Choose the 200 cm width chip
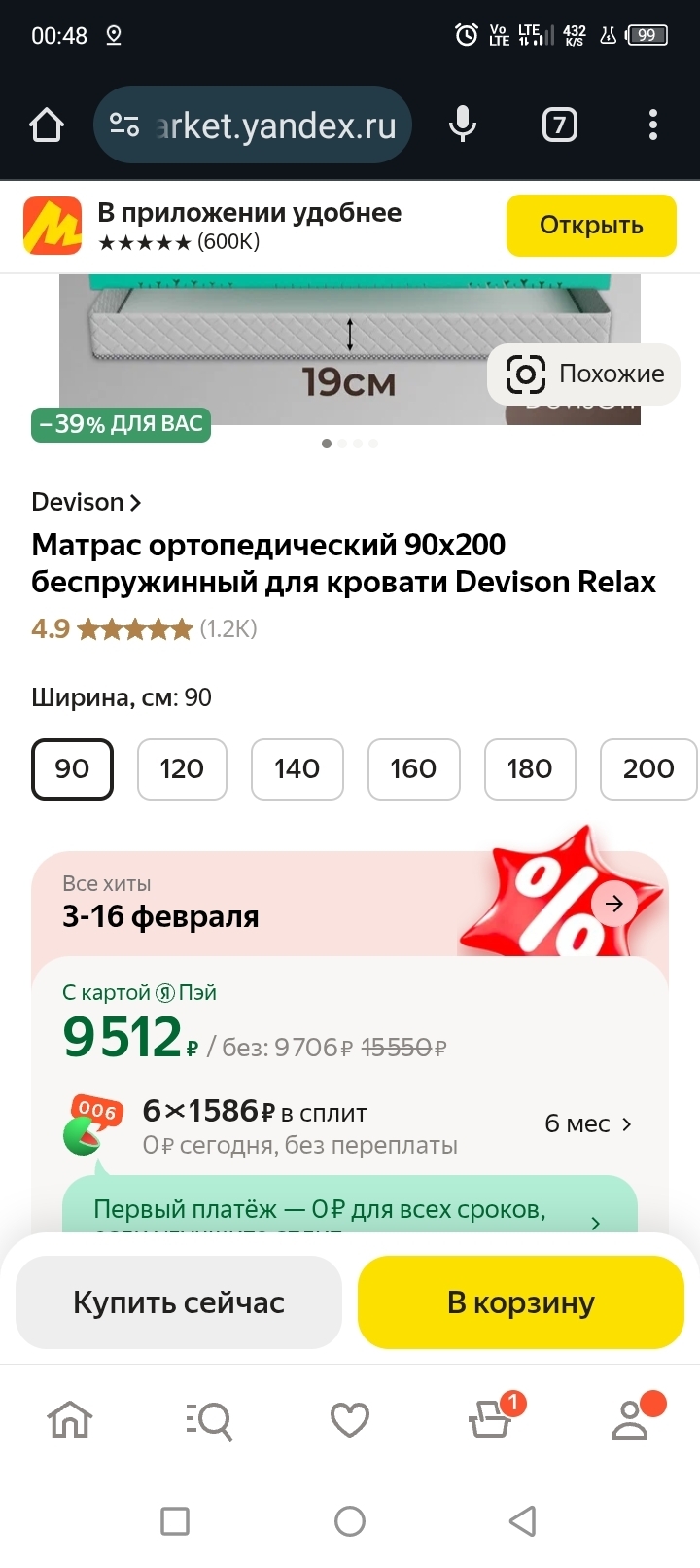The image size is (700, 1568). pos(647,768)
